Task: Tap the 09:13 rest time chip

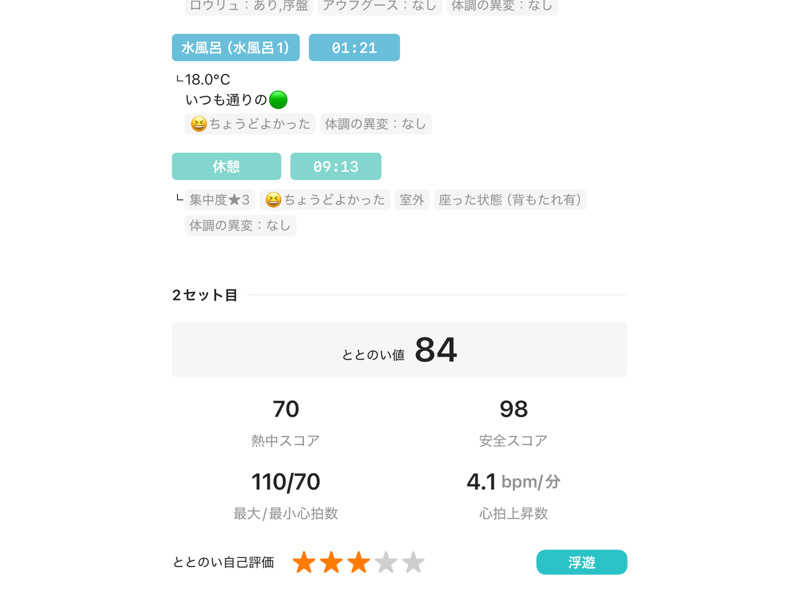Action: coord(336,167)
